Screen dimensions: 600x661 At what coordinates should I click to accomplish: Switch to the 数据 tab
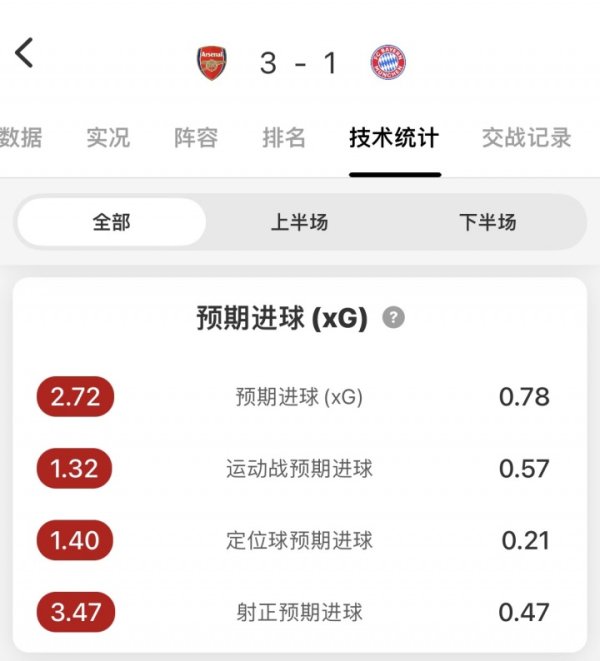20,138
